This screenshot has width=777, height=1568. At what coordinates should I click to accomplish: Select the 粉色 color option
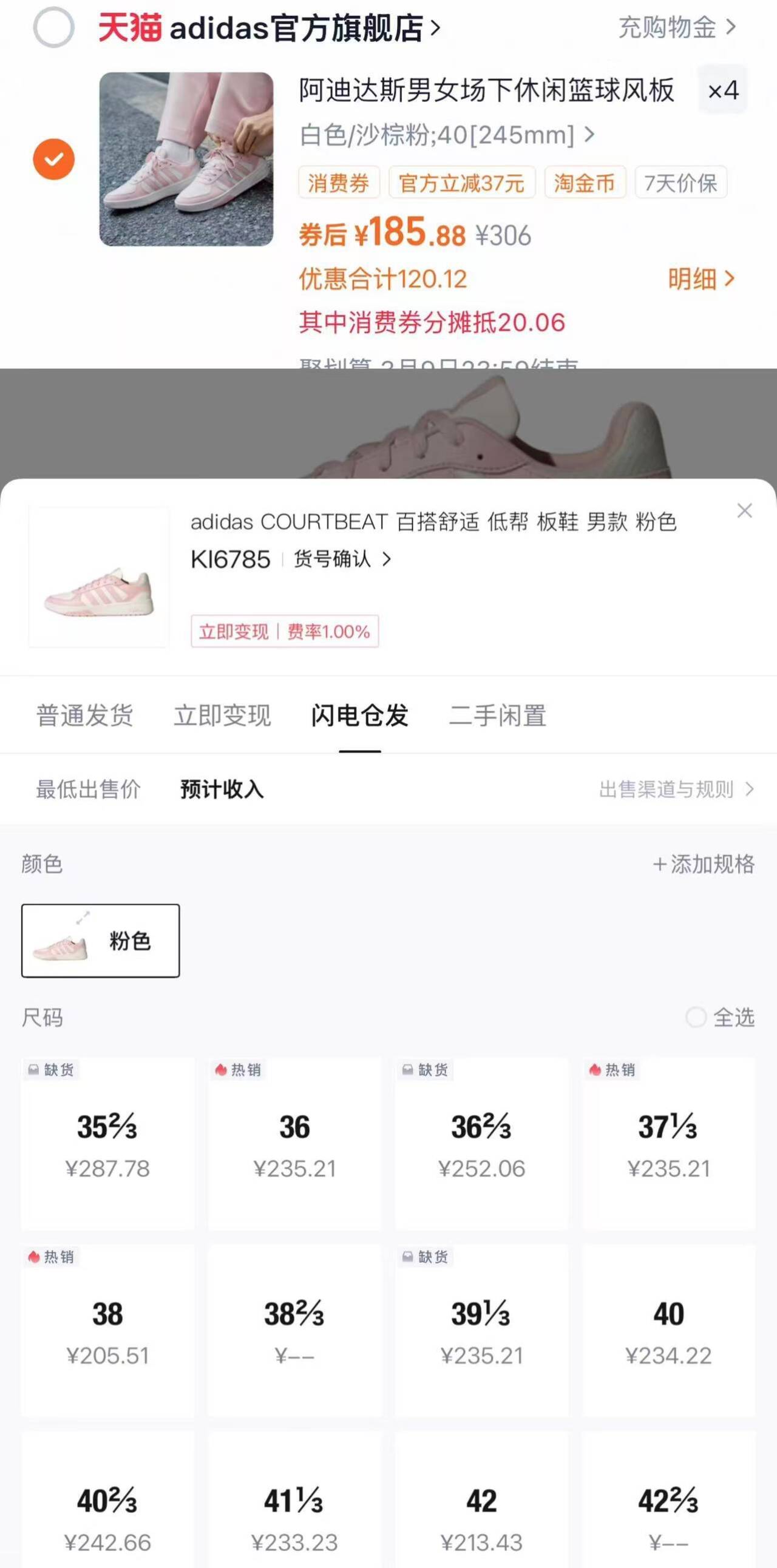pos(101,941)
